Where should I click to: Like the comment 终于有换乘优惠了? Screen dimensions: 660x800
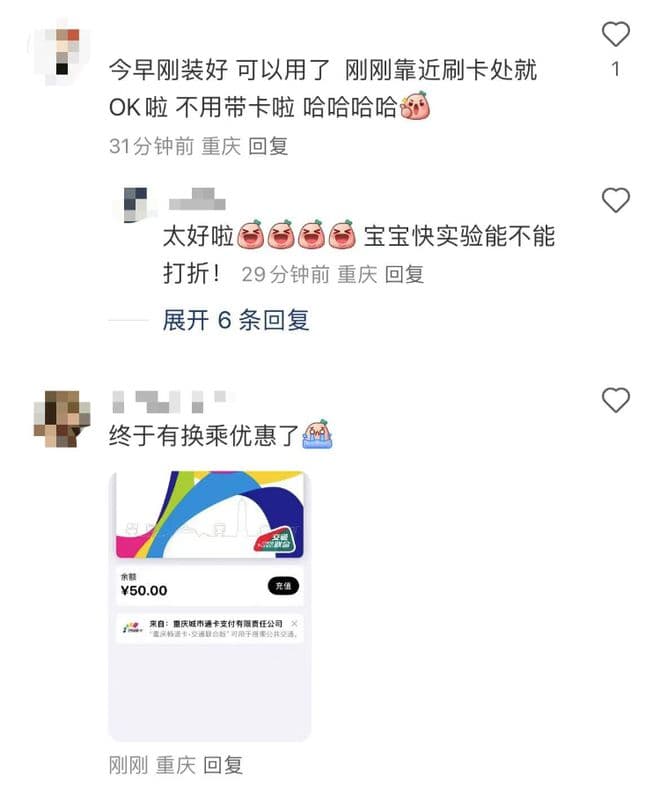[615, 401]
